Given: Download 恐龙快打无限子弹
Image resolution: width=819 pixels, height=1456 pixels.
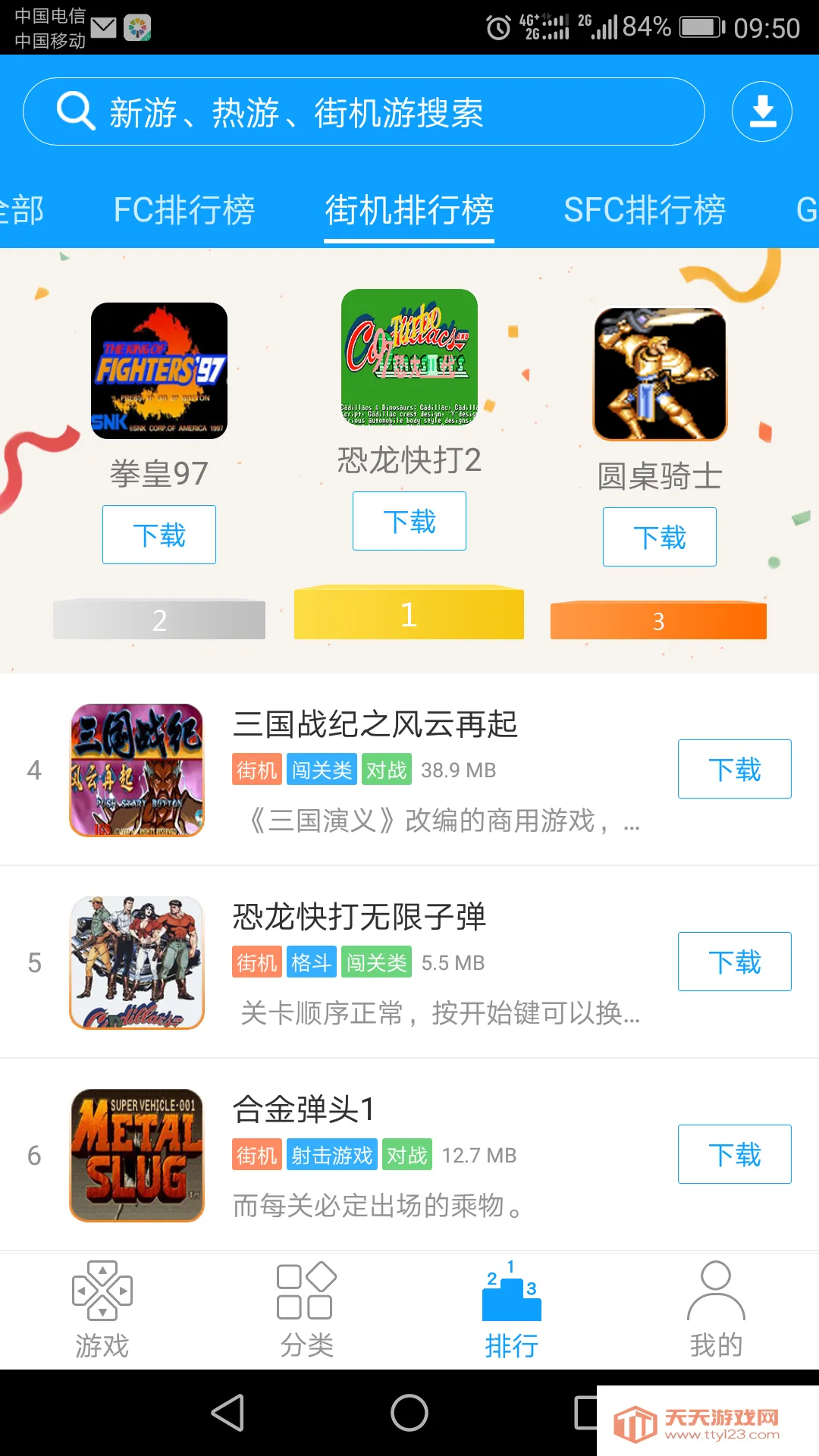Looking at the screenshot, I should 734,962.
